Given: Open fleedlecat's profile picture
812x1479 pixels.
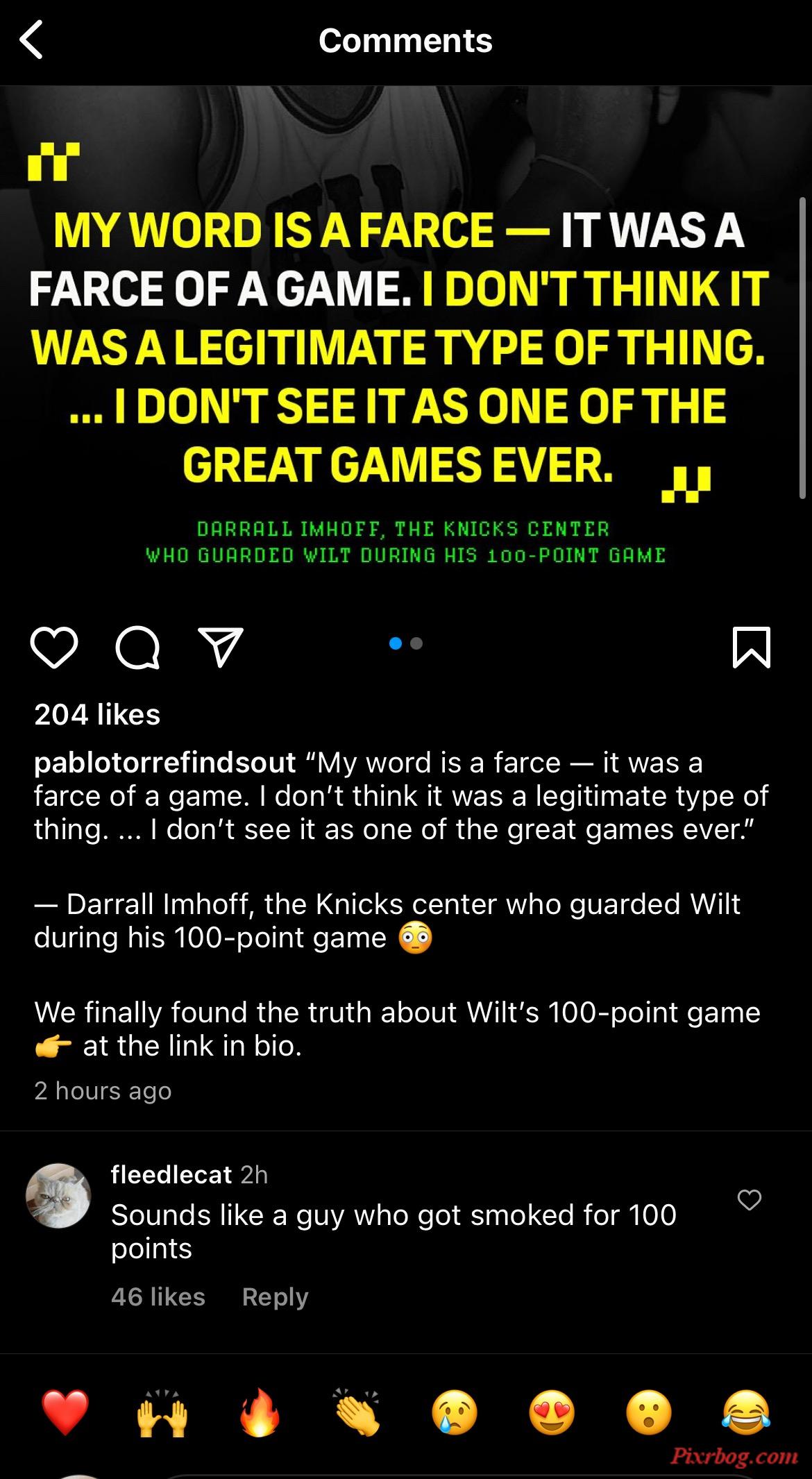Looking at the screenshot, I should coord(58,1195).
